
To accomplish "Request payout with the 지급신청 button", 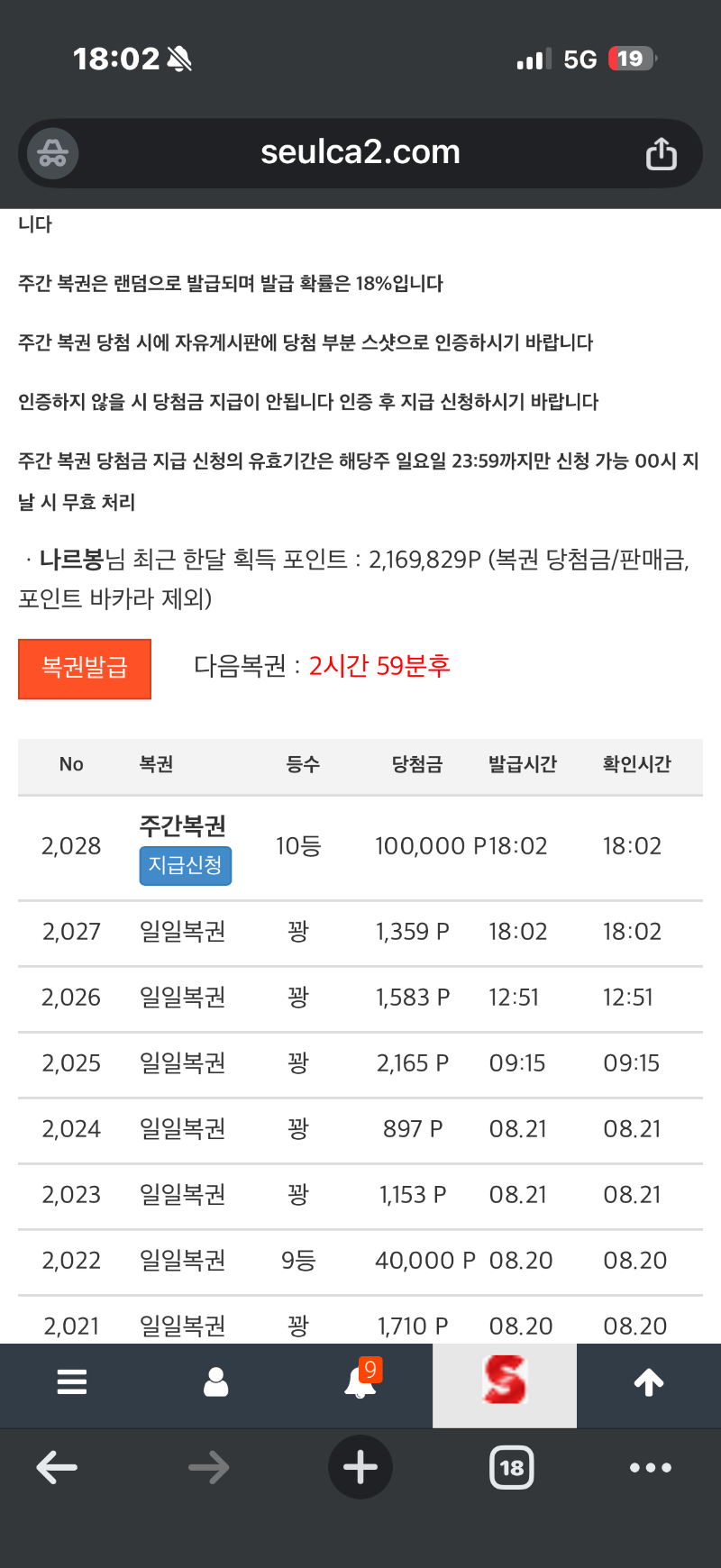I will [x=186, y=866].
